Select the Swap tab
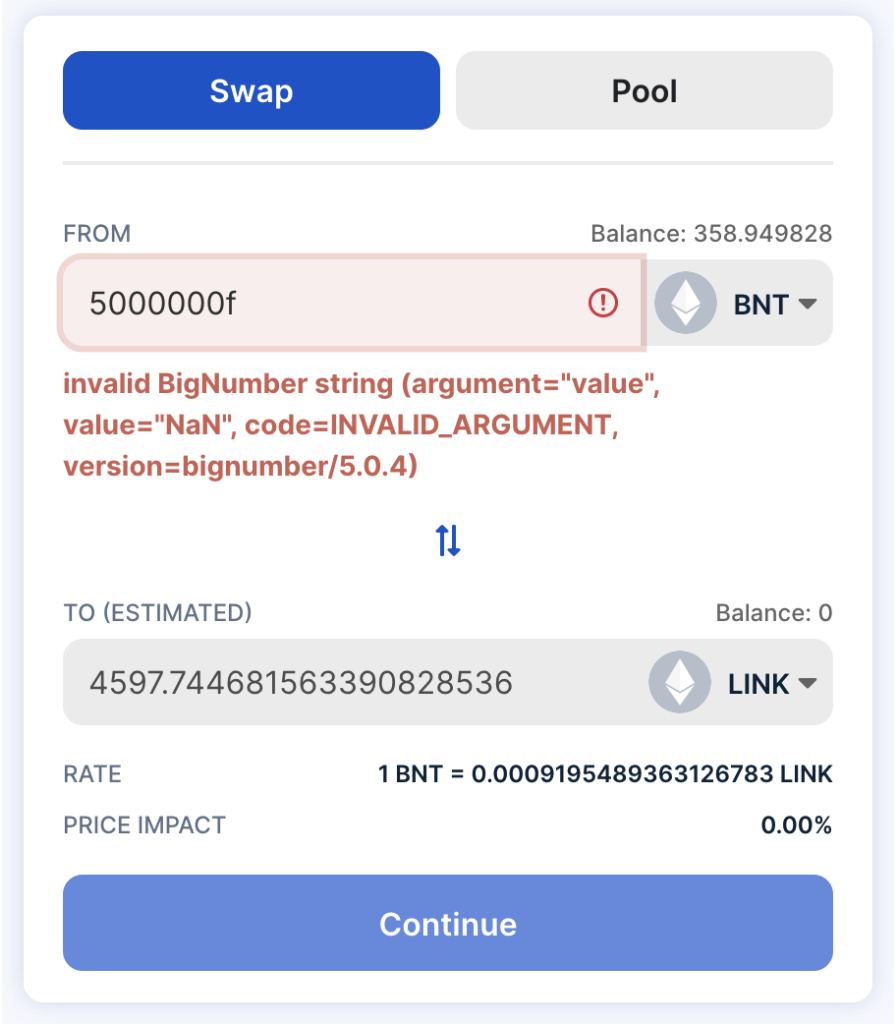 (251, 90)
